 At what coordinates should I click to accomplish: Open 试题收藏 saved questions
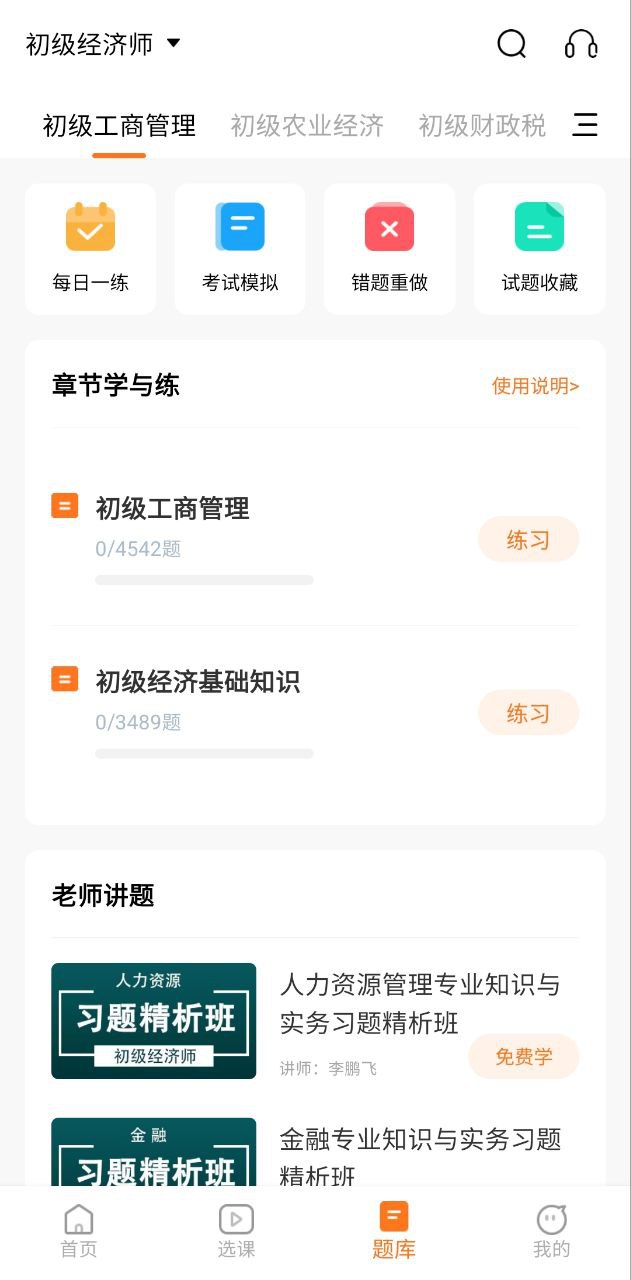[539, 249]
